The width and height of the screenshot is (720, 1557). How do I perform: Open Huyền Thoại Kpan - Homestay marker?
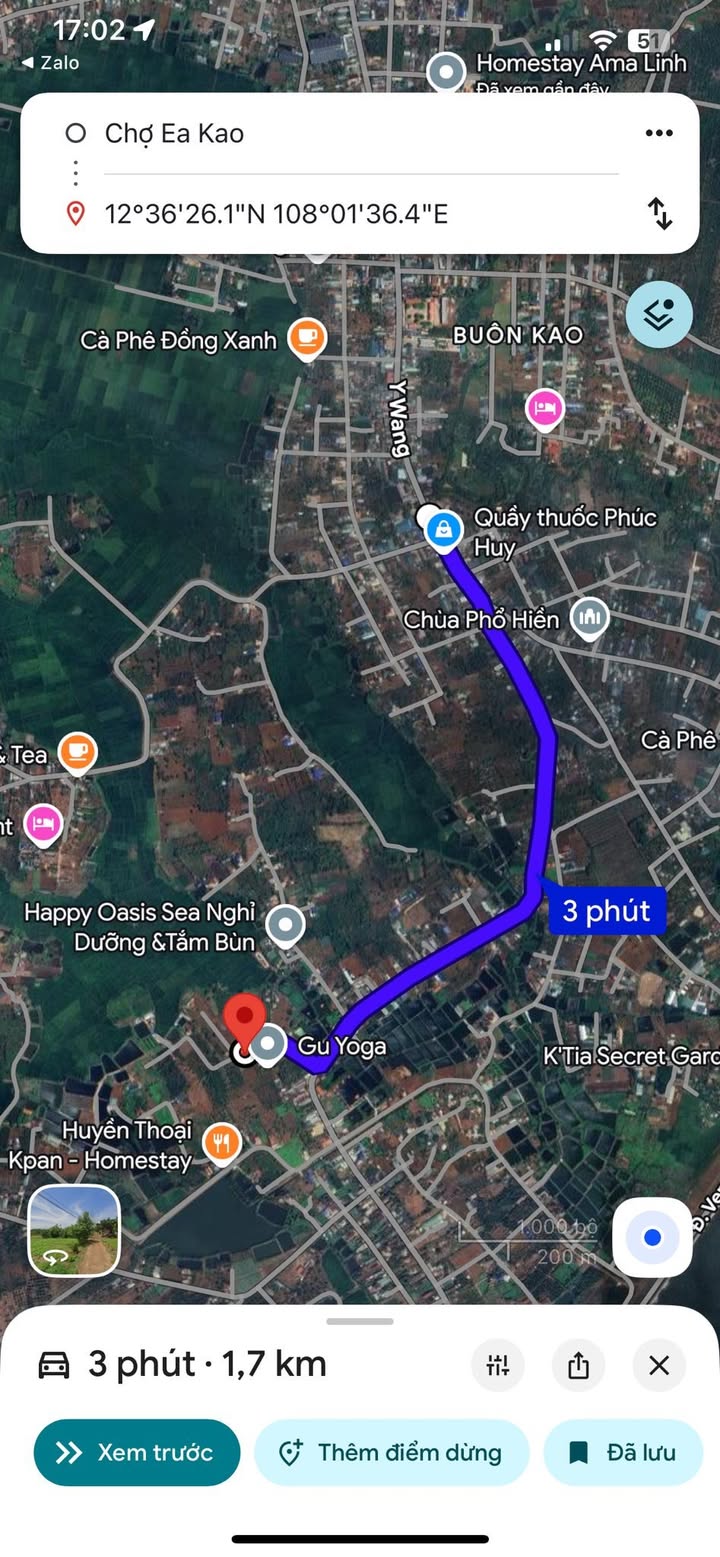pyautogui.click(x=221, y=1142)
